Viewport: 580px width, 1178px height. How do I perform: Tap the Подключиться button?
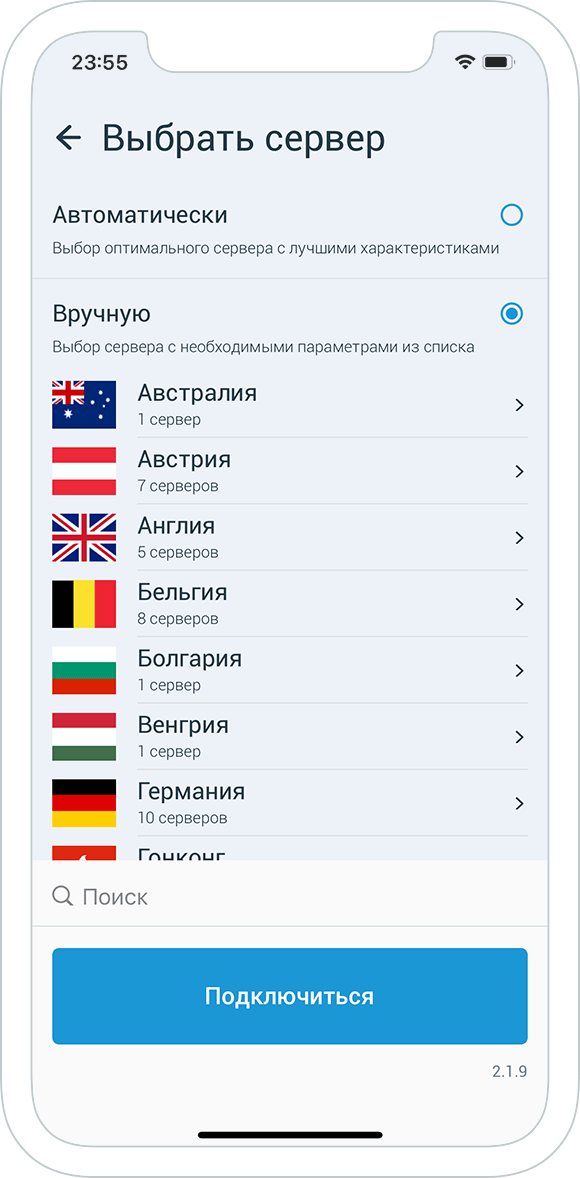[289, 996]
